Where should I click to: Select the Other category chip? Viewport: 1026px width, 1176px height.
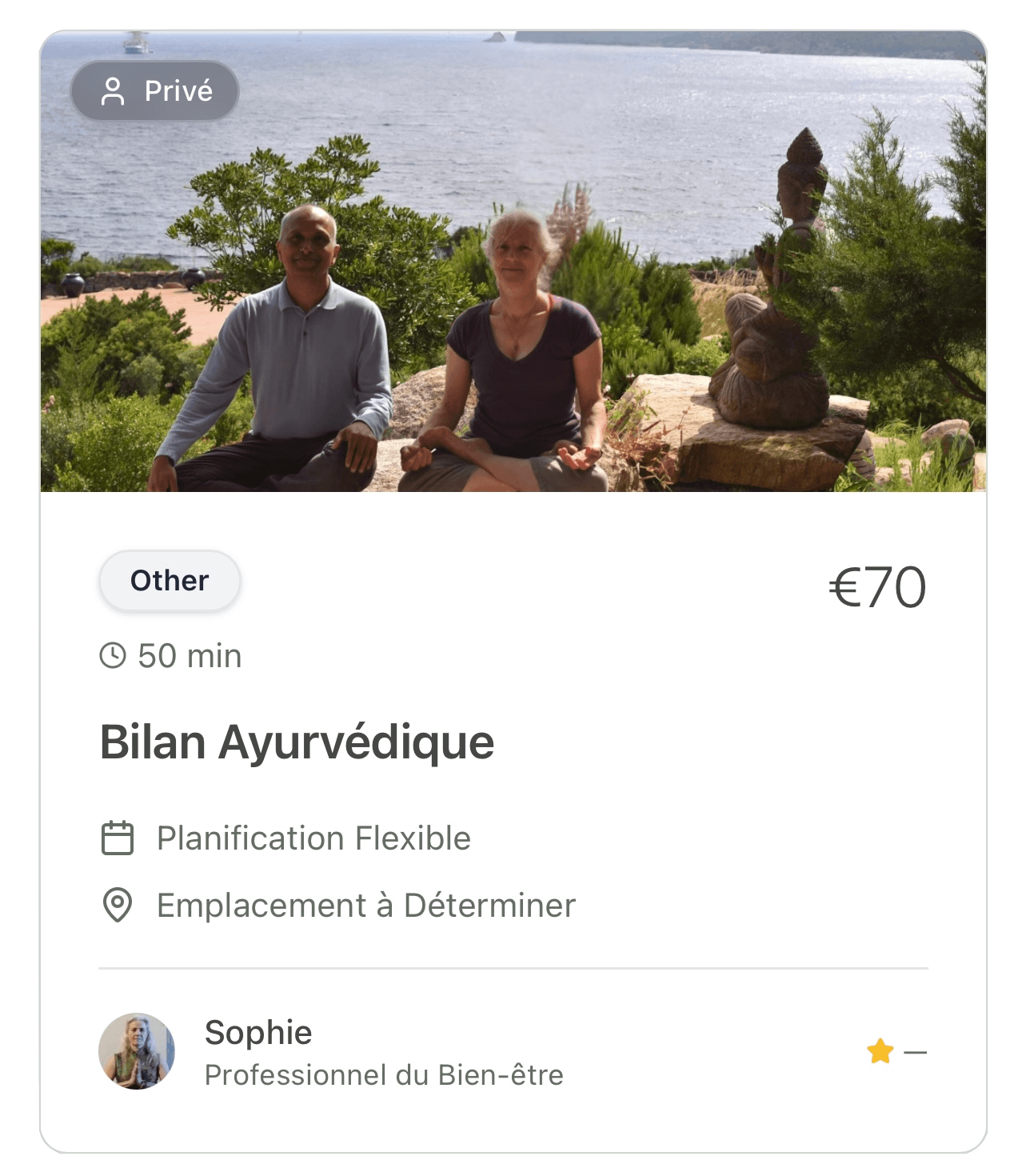[x=170, y=581]
